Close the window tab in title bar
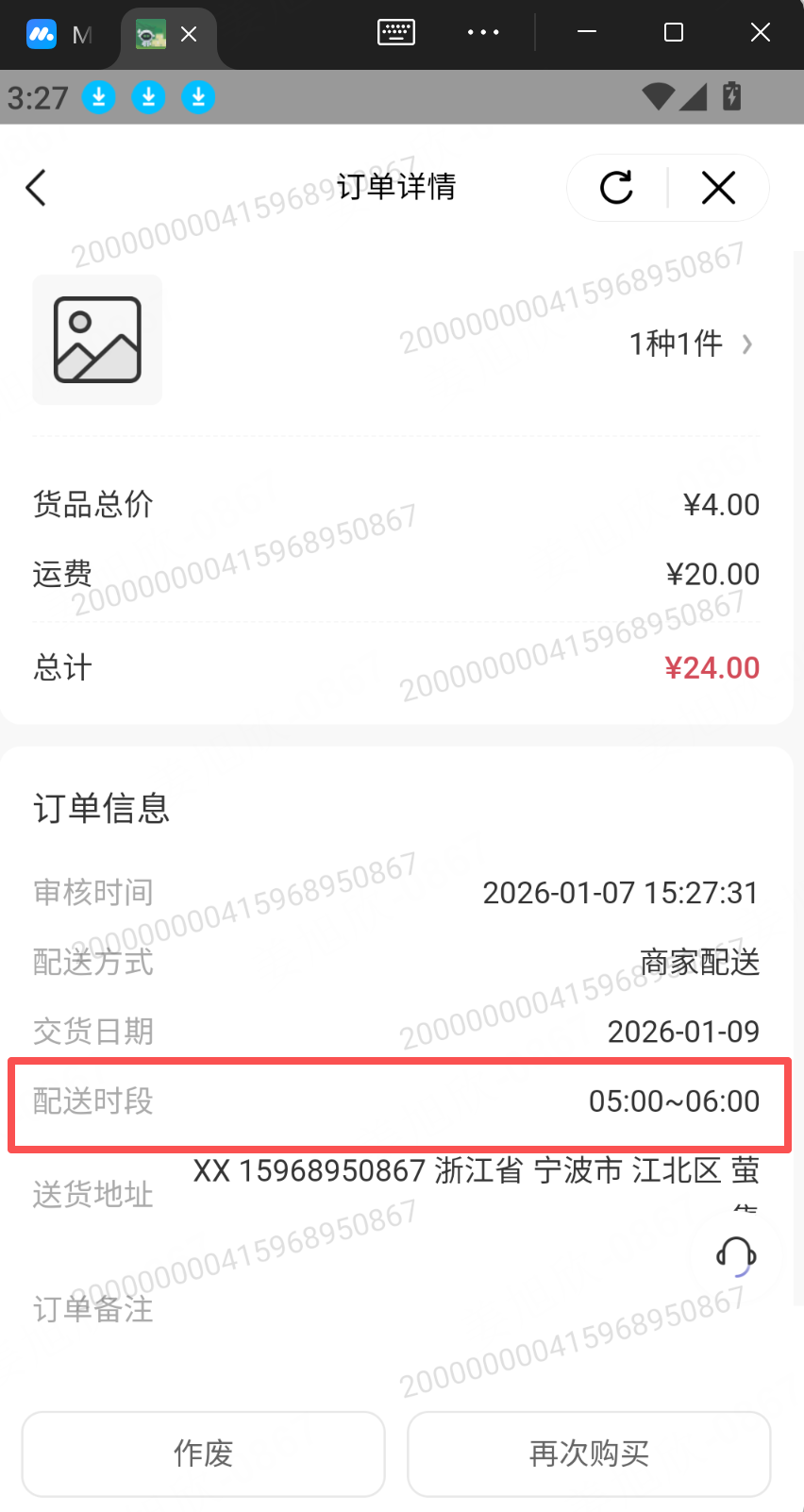 189,35
